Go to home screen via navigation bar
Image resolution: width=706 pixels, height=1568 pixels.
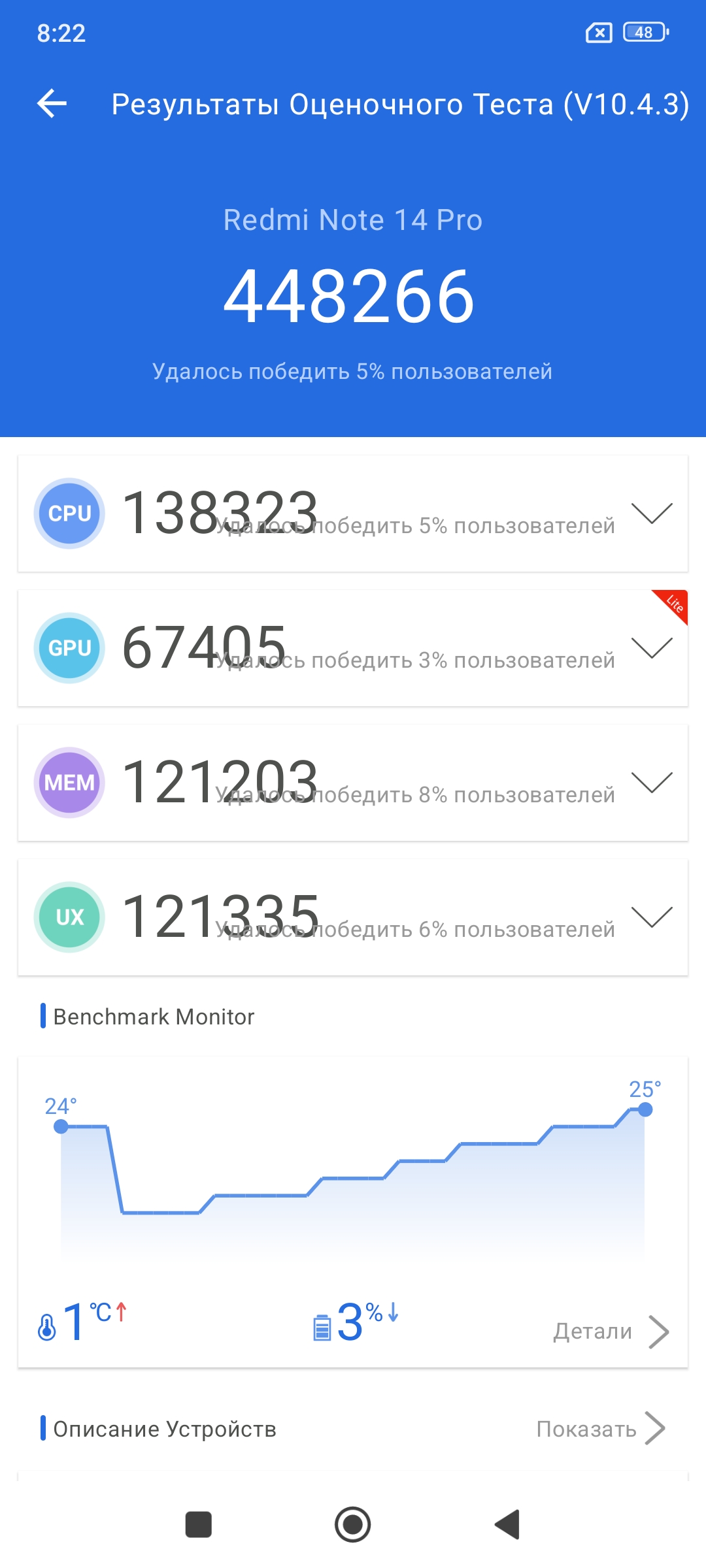[x=353, y=1525]
